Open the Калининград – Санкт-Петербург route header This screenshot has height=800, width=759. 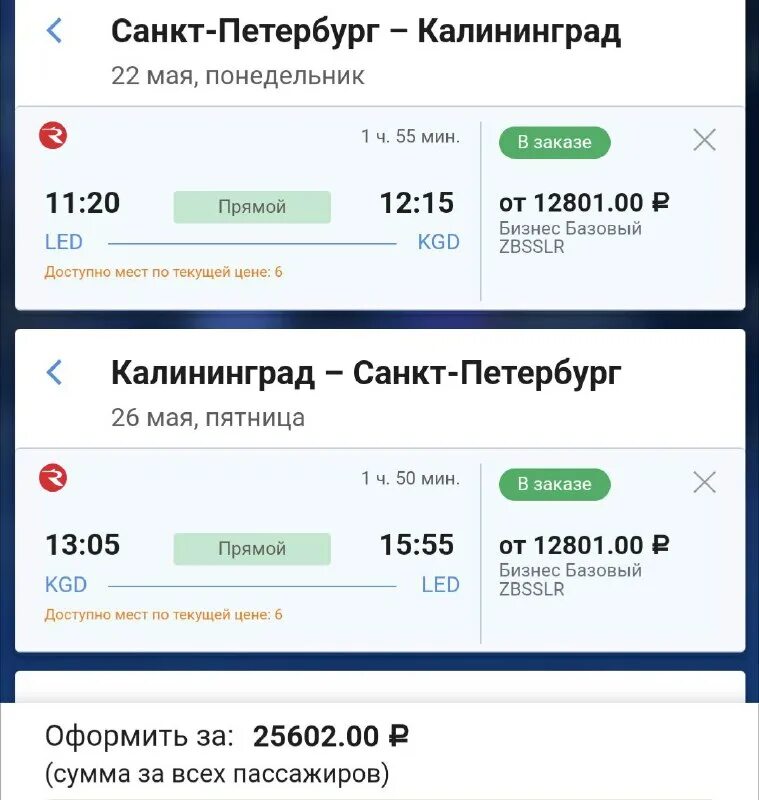click(366, 373)
